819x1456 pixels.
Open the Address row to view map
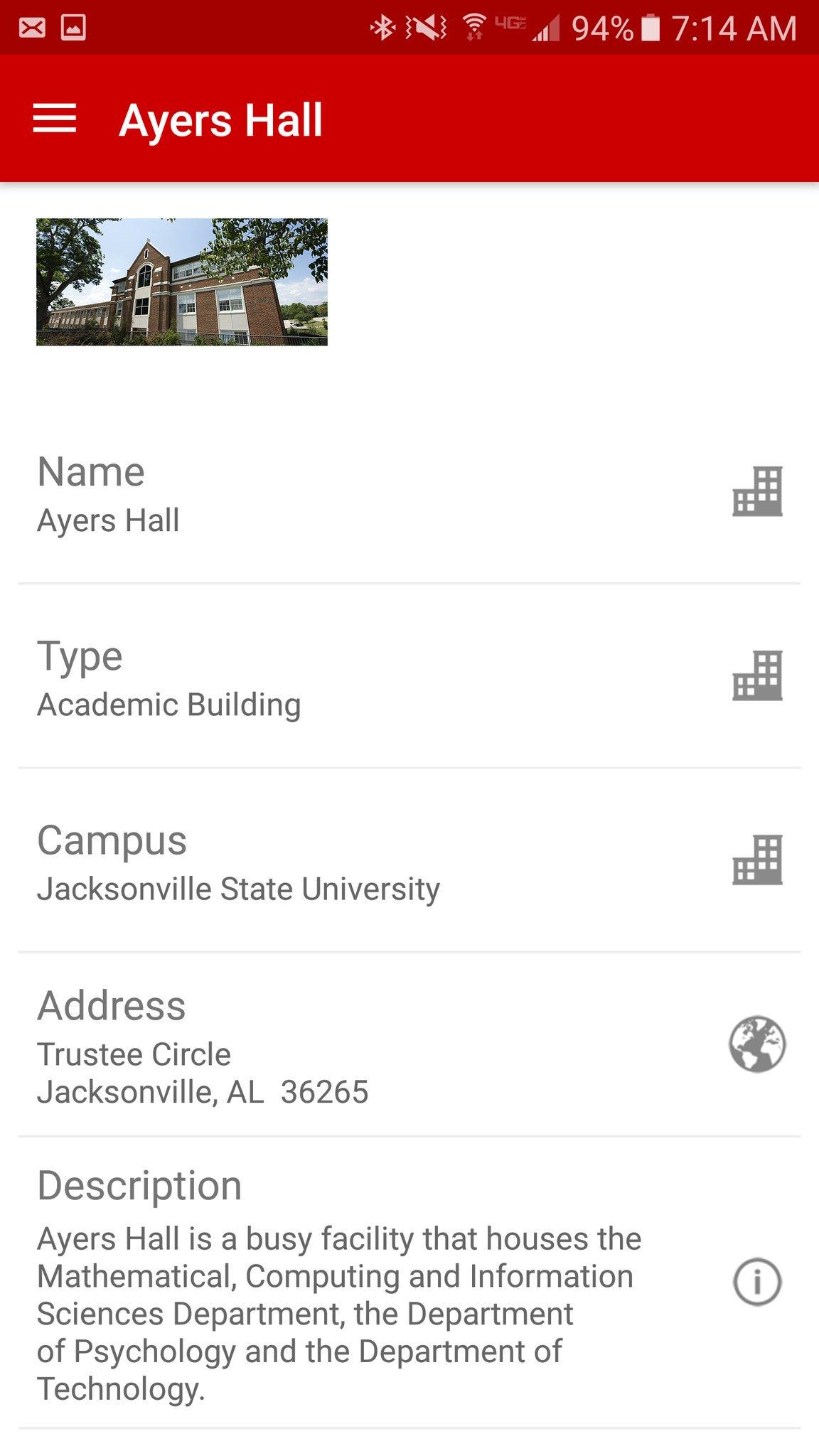click(x=409, y=1044)
